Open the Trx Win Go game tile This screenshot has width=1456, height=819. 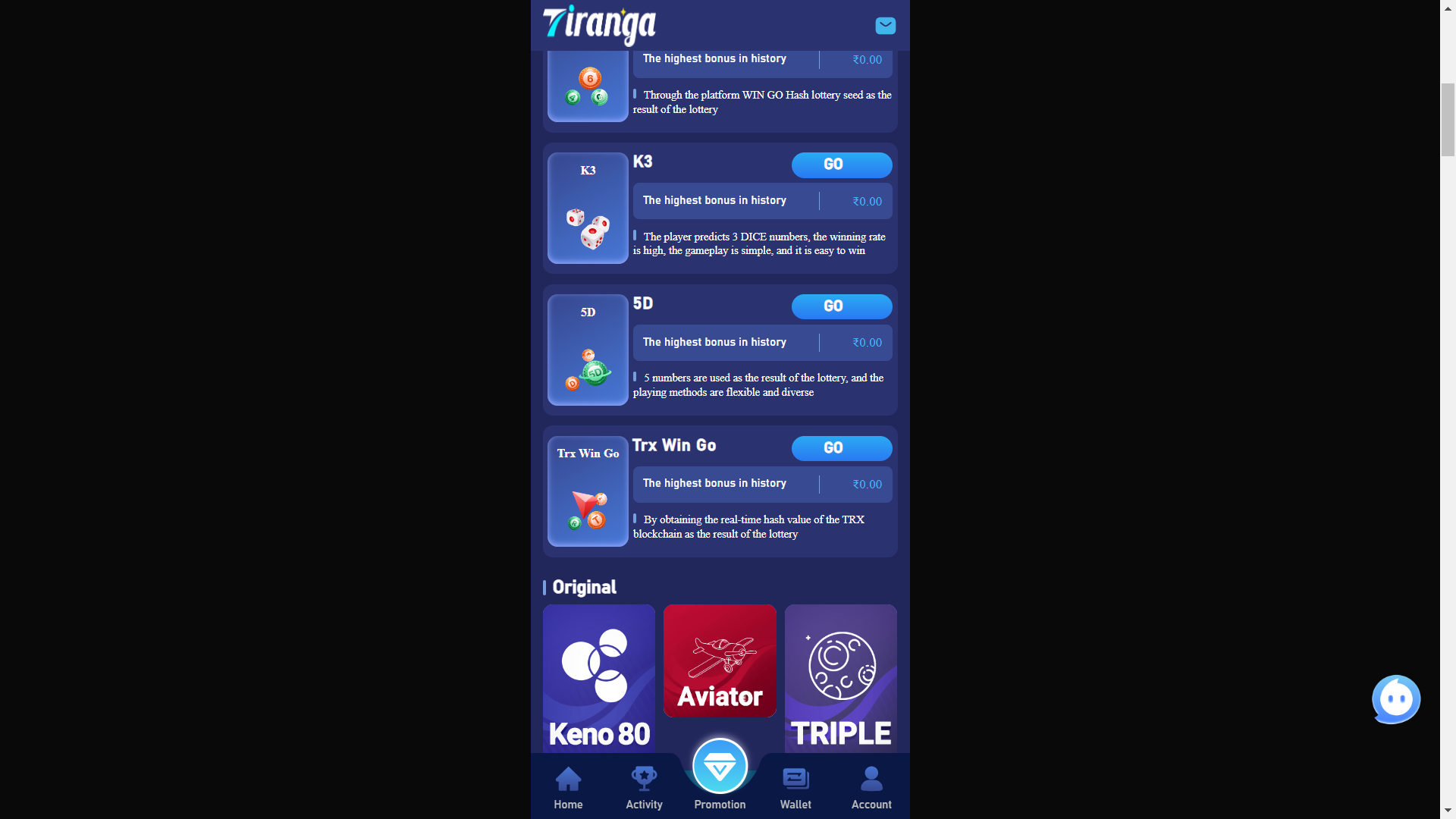588,491
